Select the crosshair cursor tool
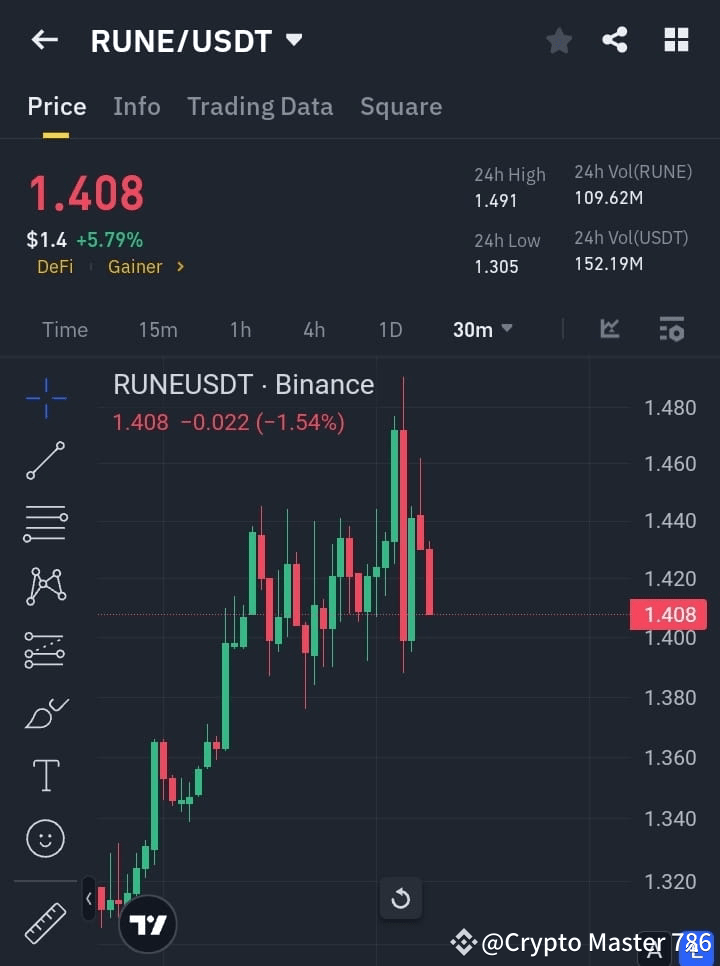This screenshot has height=966, width=720. [x=45, y=399]
